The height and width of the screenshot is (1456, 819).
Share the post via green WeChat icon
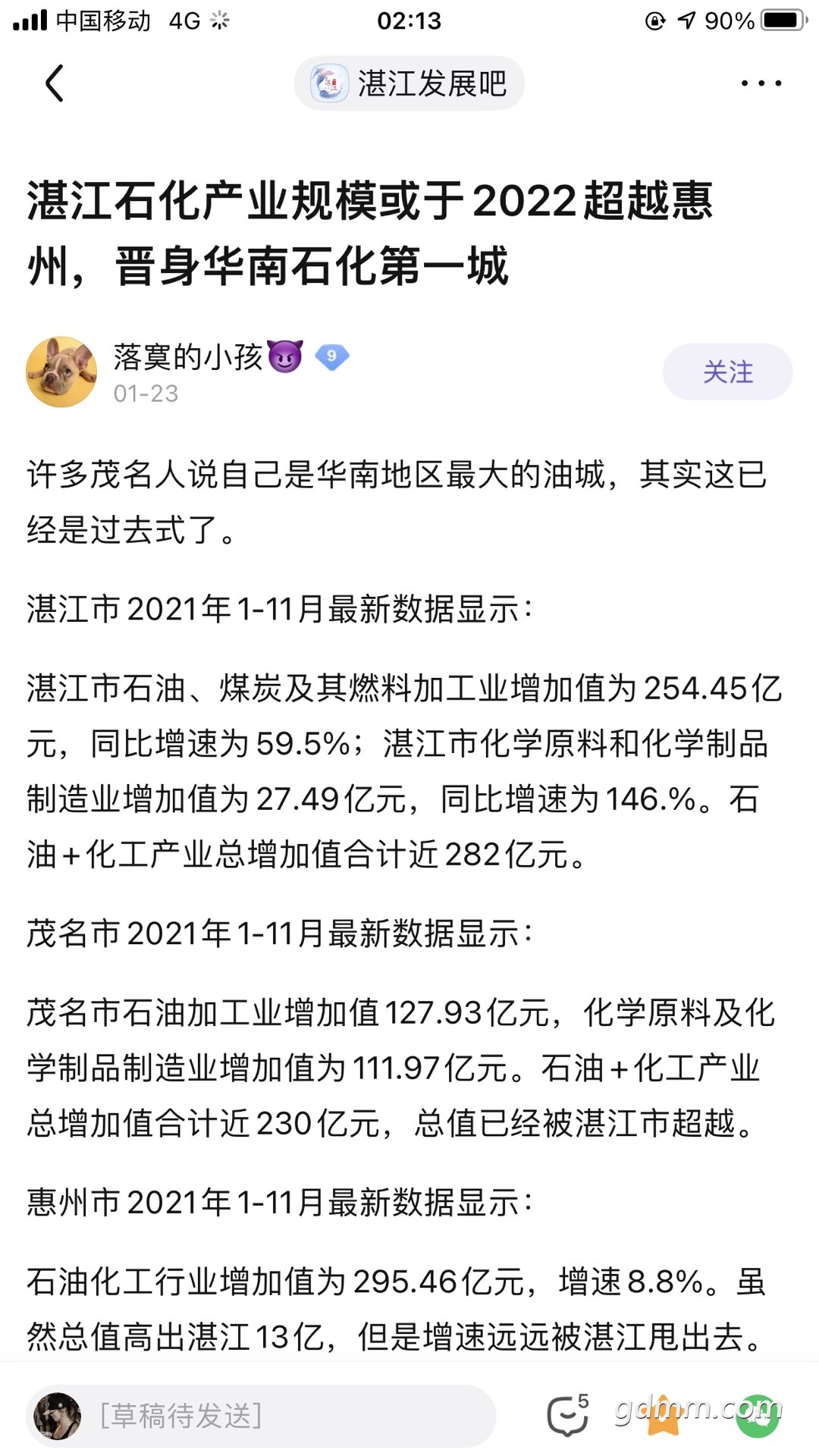[758, 1416]
